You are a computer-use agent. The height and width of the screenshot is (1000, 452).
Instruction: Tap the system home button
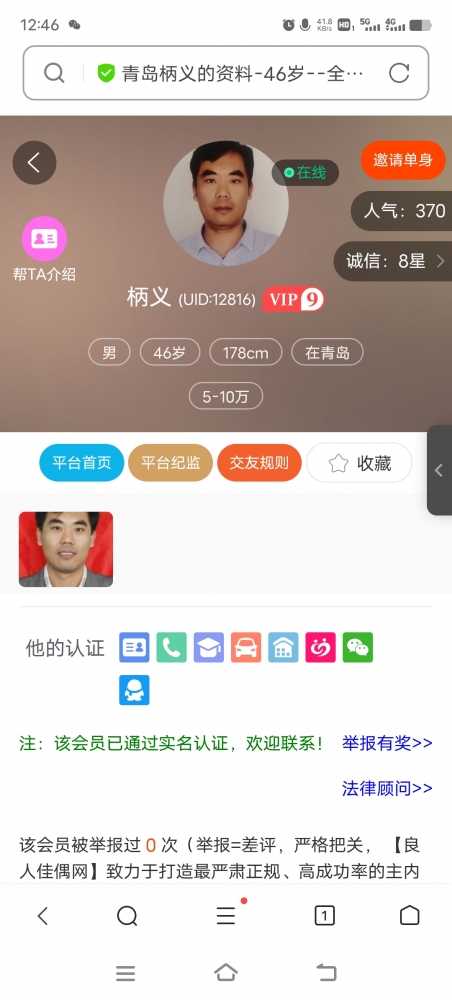[226, 973]
